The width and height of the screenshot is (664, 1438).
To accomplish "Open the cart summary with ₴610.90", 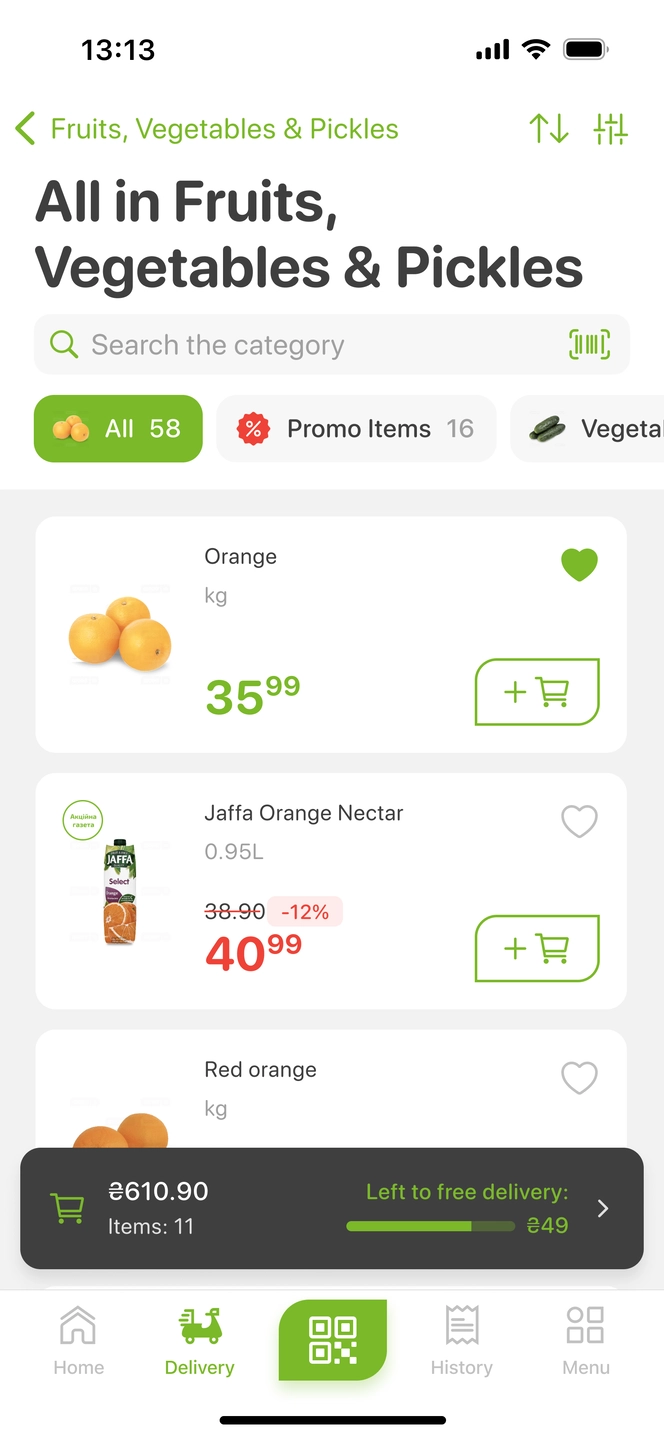I will tap(331, 1208).
